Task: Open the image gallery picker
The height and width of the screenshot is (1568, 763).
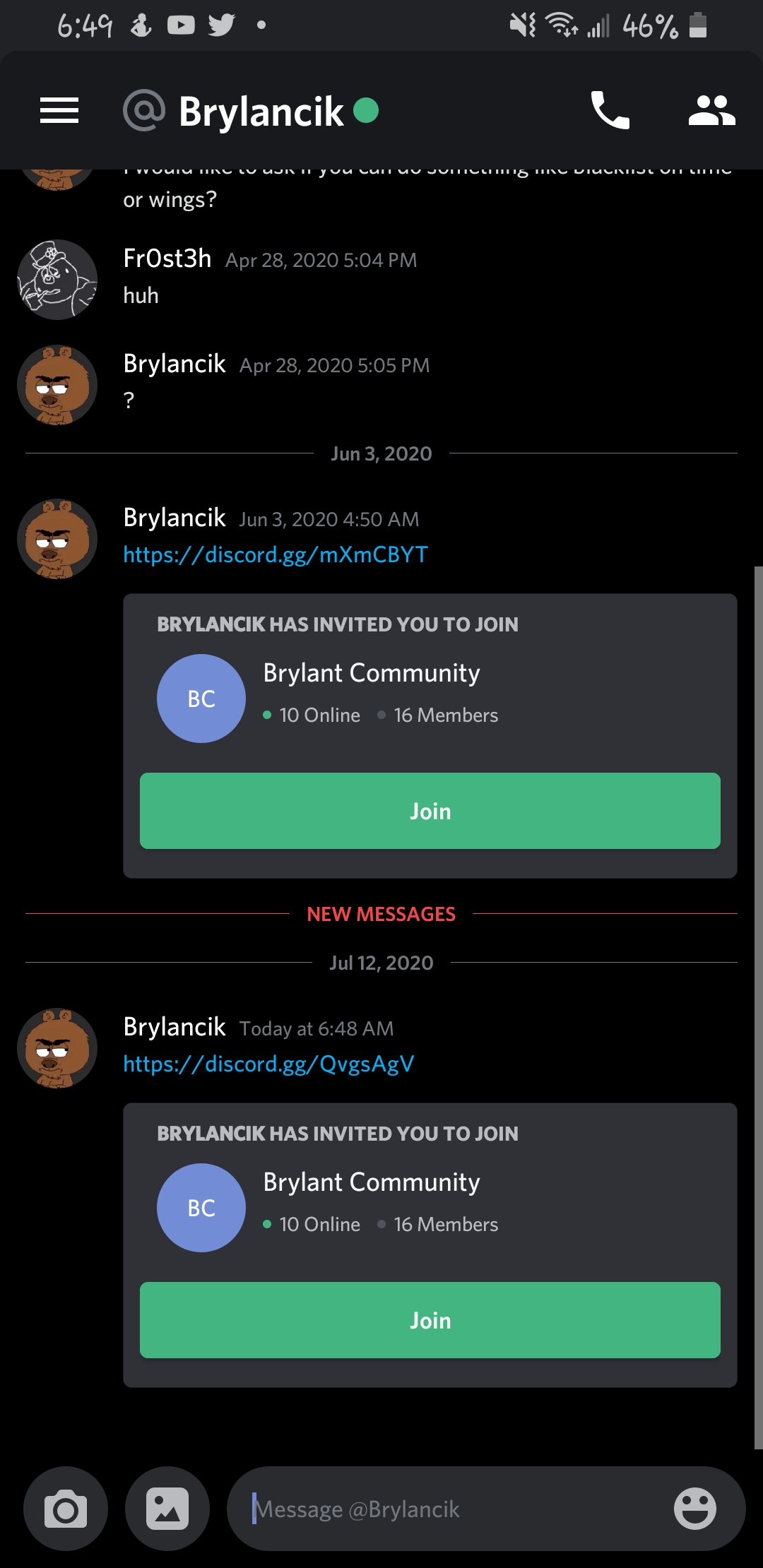Action: 167,1509
